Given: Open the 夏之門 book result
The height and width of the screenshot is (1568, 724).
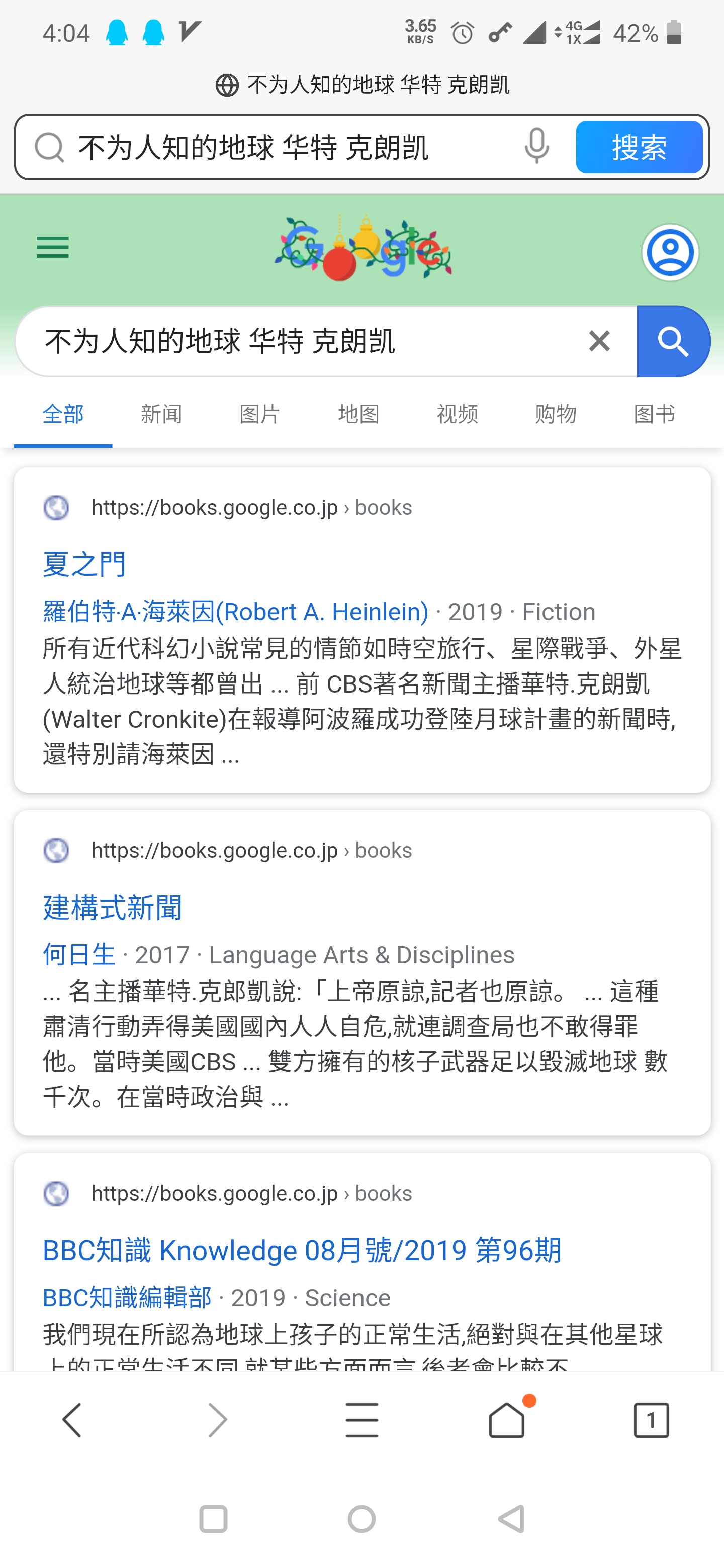Looking at the screenshot, I should (x=84, y=564).
